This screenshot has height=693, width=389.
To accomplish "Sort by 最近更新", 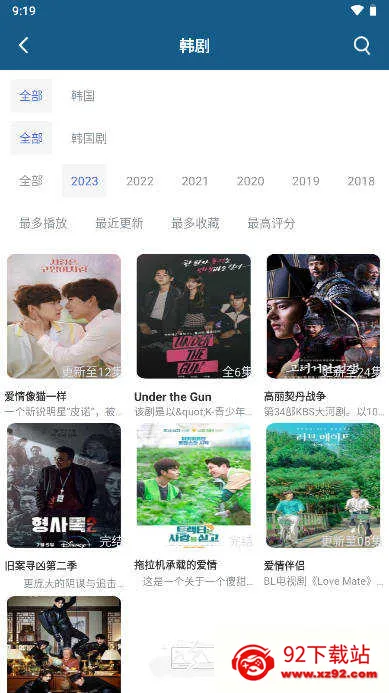I will click(119, 224).
